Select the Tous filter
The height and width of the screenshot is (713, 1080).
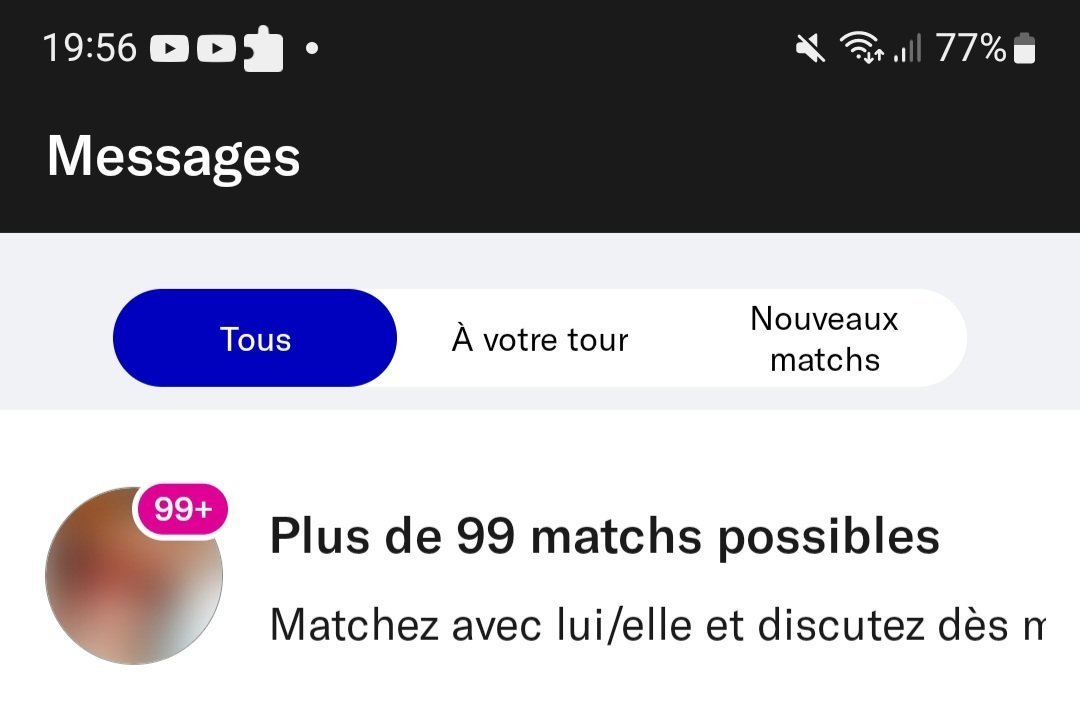point(255,339)
